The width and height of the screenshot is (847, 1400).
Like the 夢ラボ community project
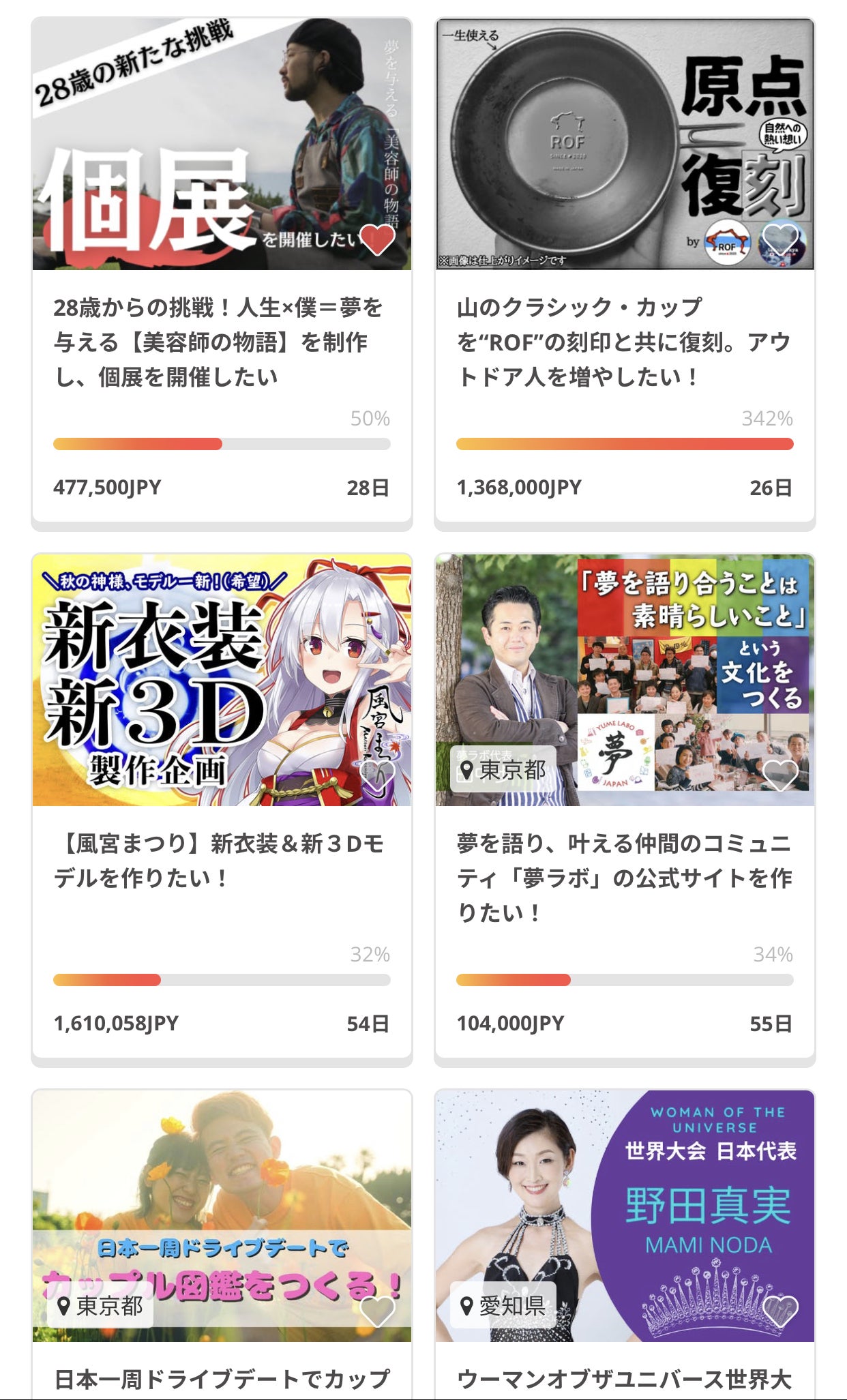[x=780, y=775]
